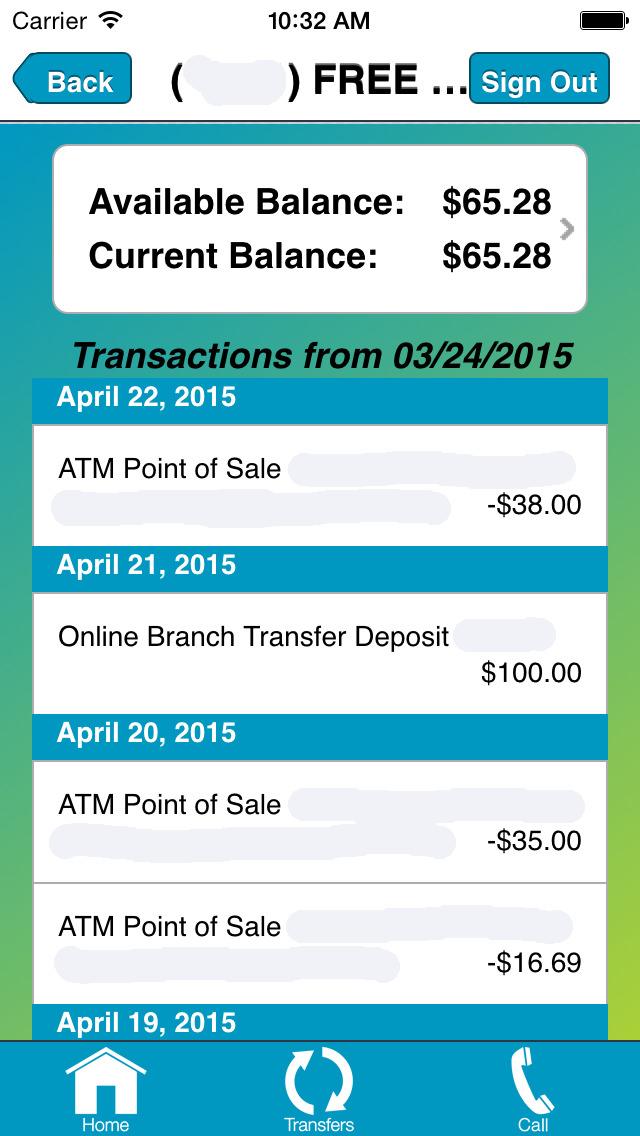
Task: Open the Transfers tab
Action: tap(319, 1090)
